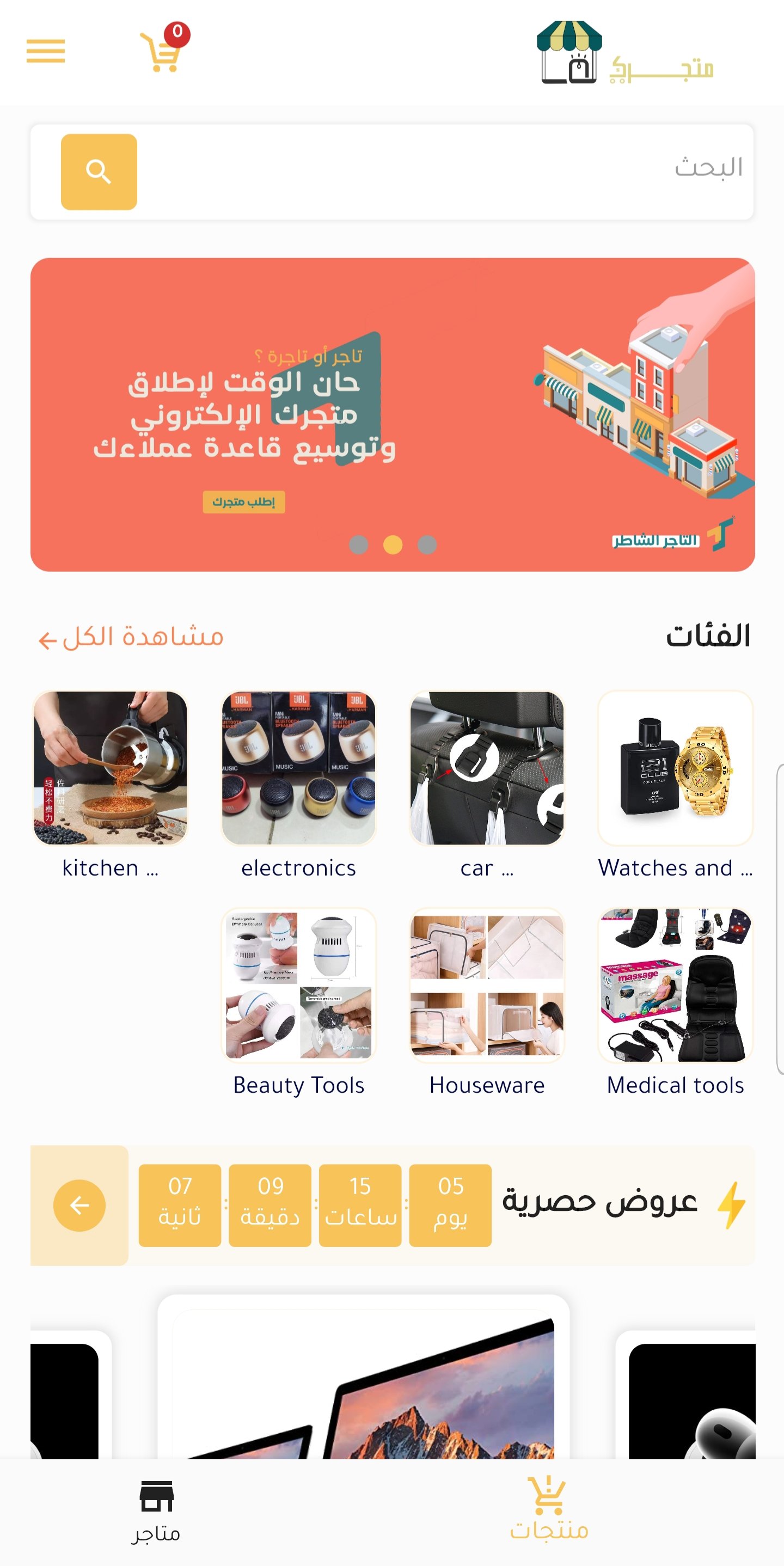Open the Houseware category

point(487,985)
